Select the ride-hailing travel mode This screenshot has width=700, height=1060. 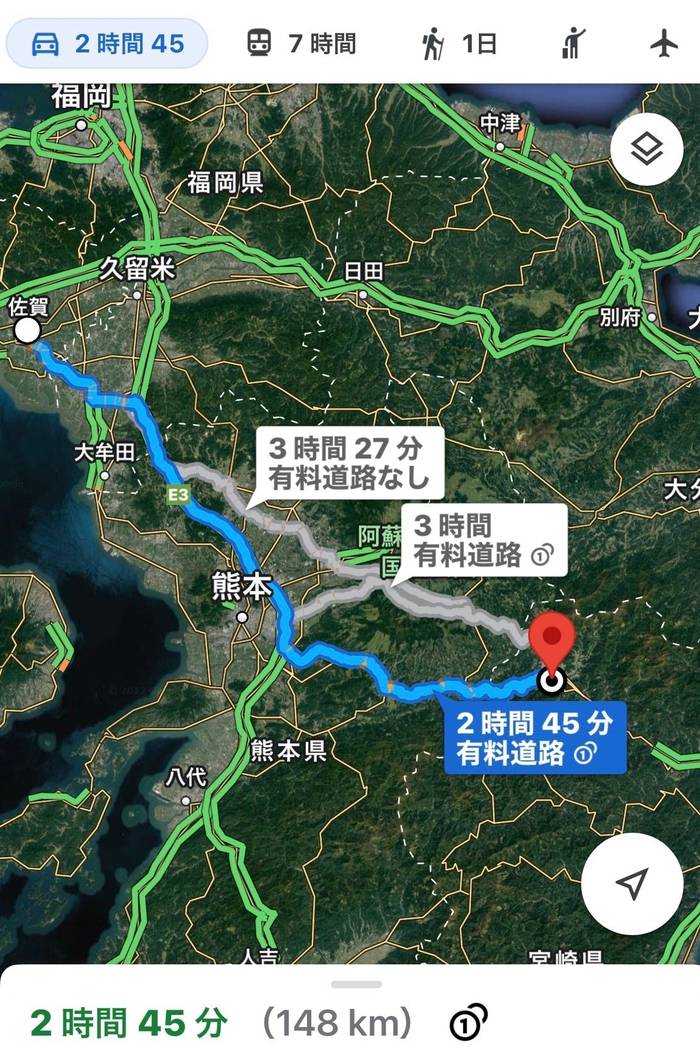point(574,43)
